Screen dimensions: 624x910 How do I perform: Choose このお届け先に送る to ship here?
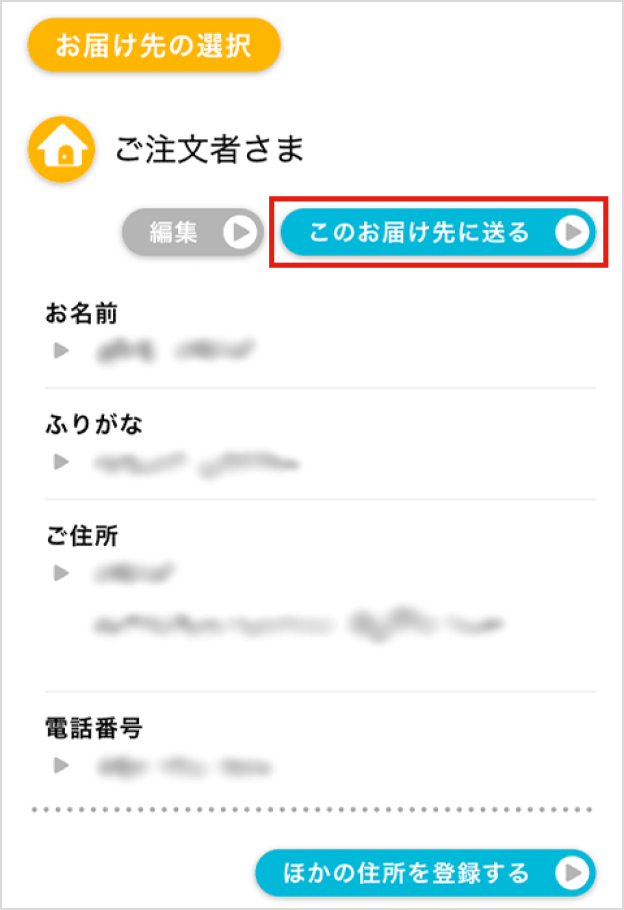[437, 233]
